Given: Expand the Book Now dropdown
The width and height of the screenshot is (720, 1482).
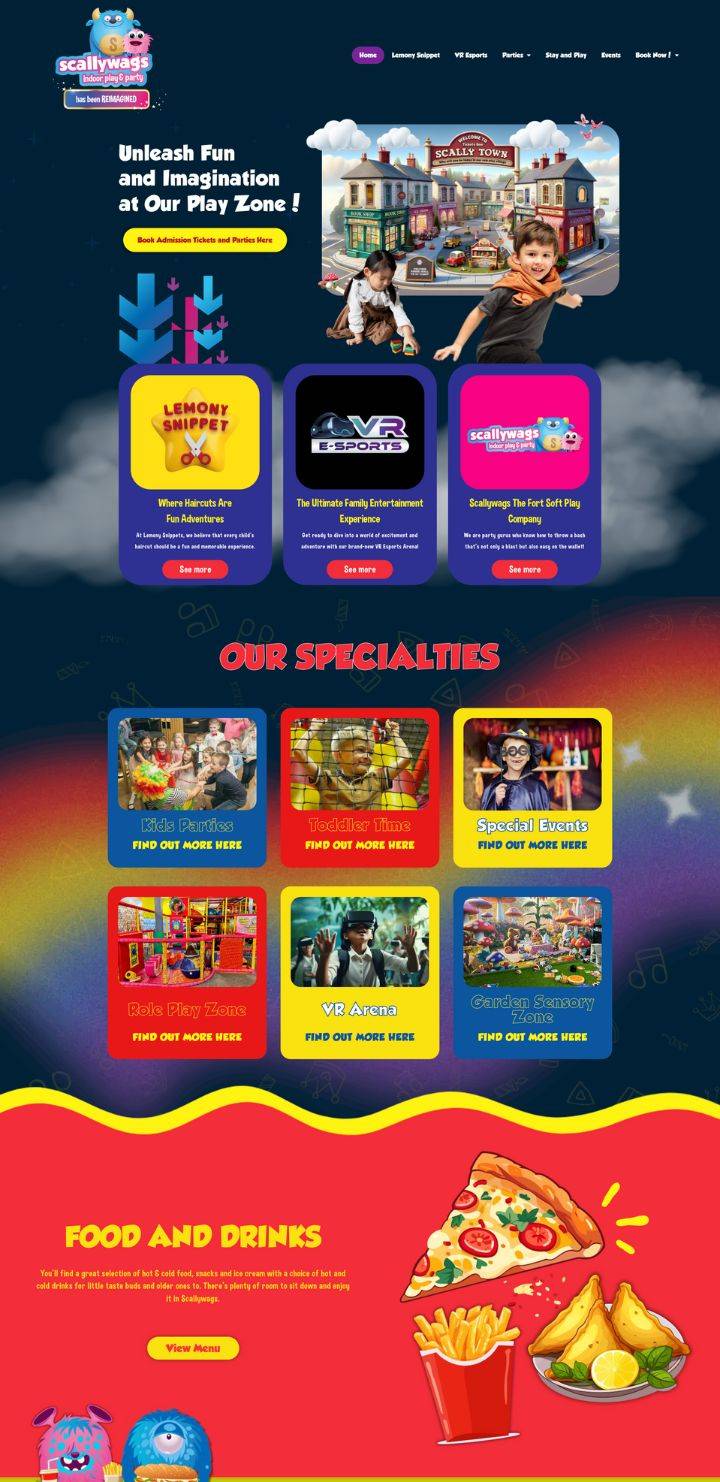Looking at the screenshot, I should point(656,55).
